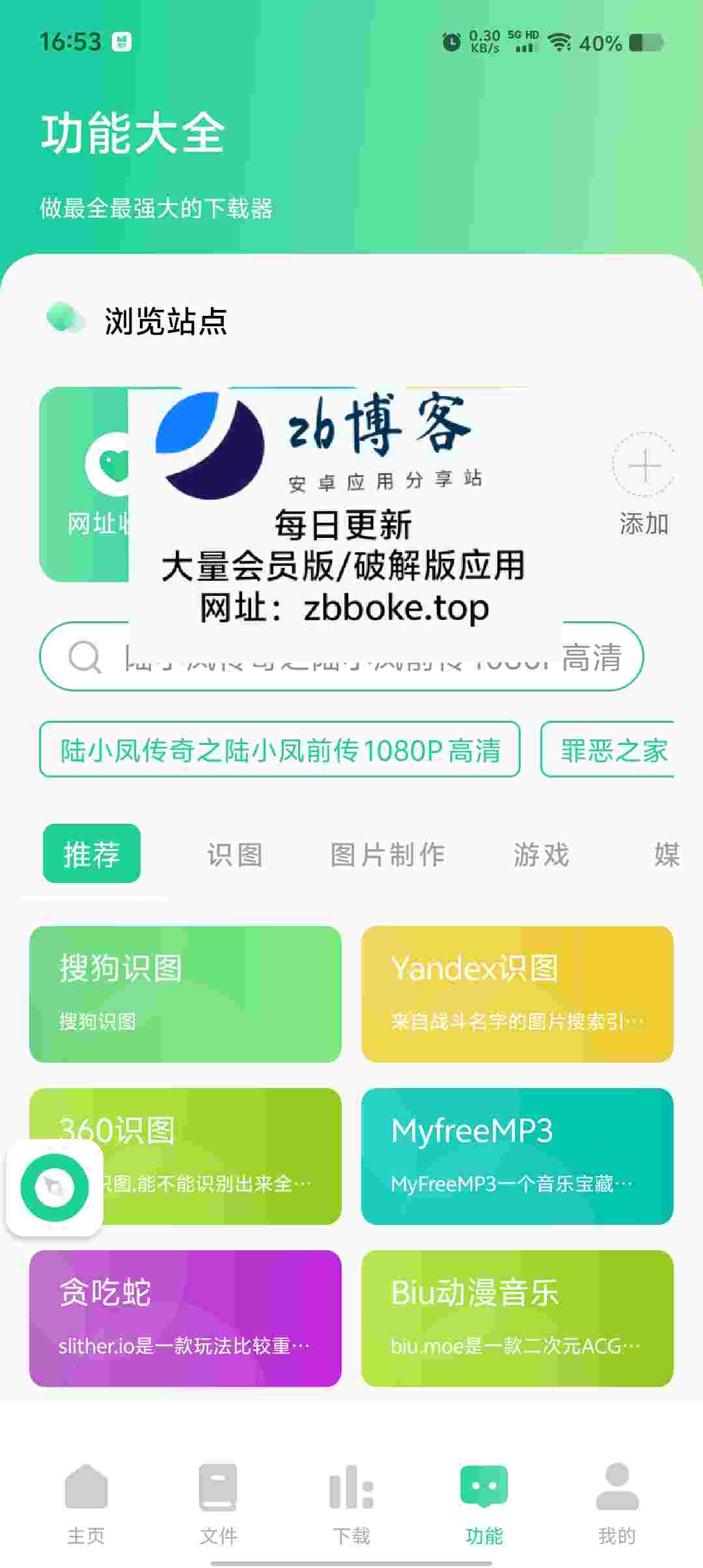Select the 陆小凤传奇之陆小凤前传1080P高清 suggestion chip
This screenshot has width=703, height=1568.
coord(280,750)
